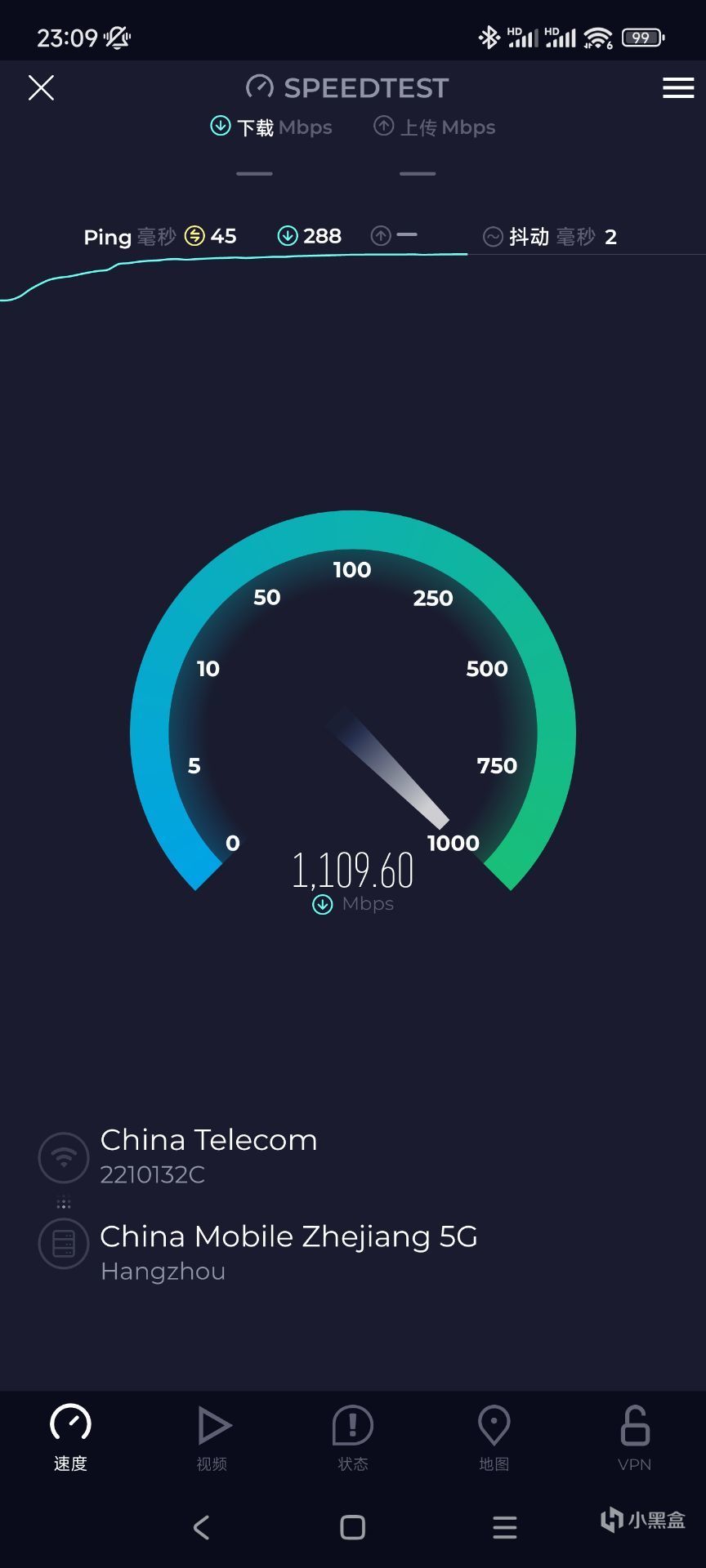Go to the system home screen
The image size is (706, 1568).
[352, 1527]
